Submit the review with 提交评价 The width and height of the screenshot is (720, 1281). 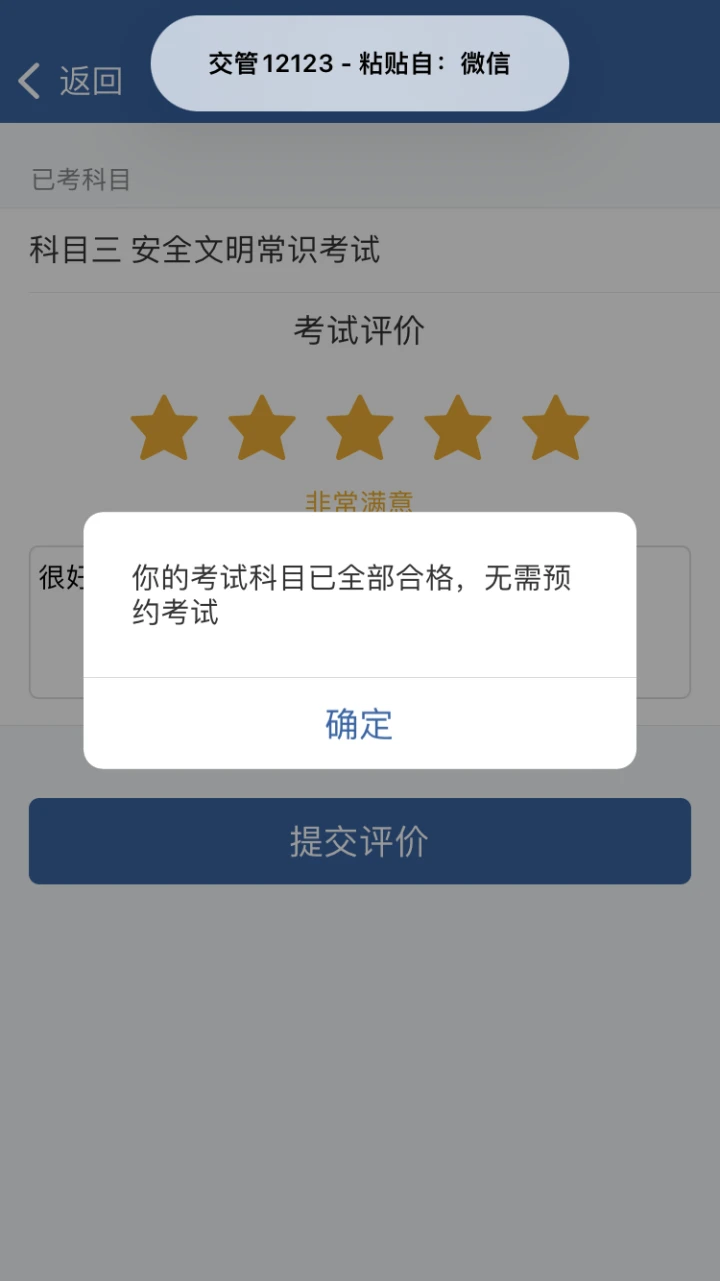point(359,841)
